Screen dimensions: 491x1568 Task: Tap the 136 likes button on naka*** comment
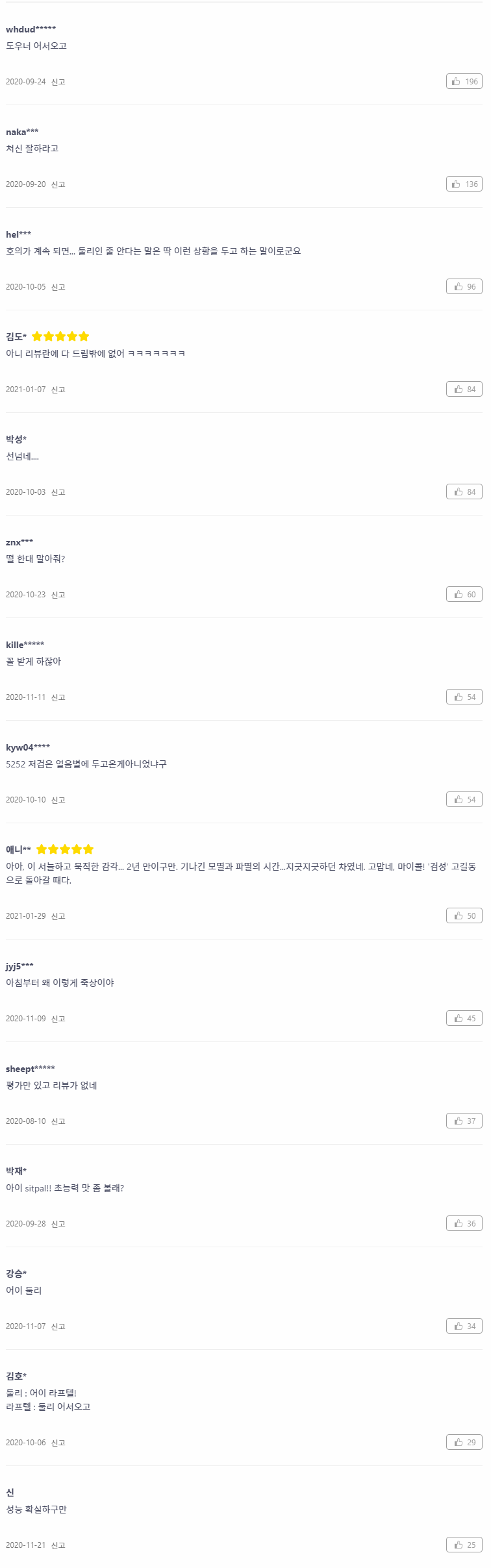point(464,184)
